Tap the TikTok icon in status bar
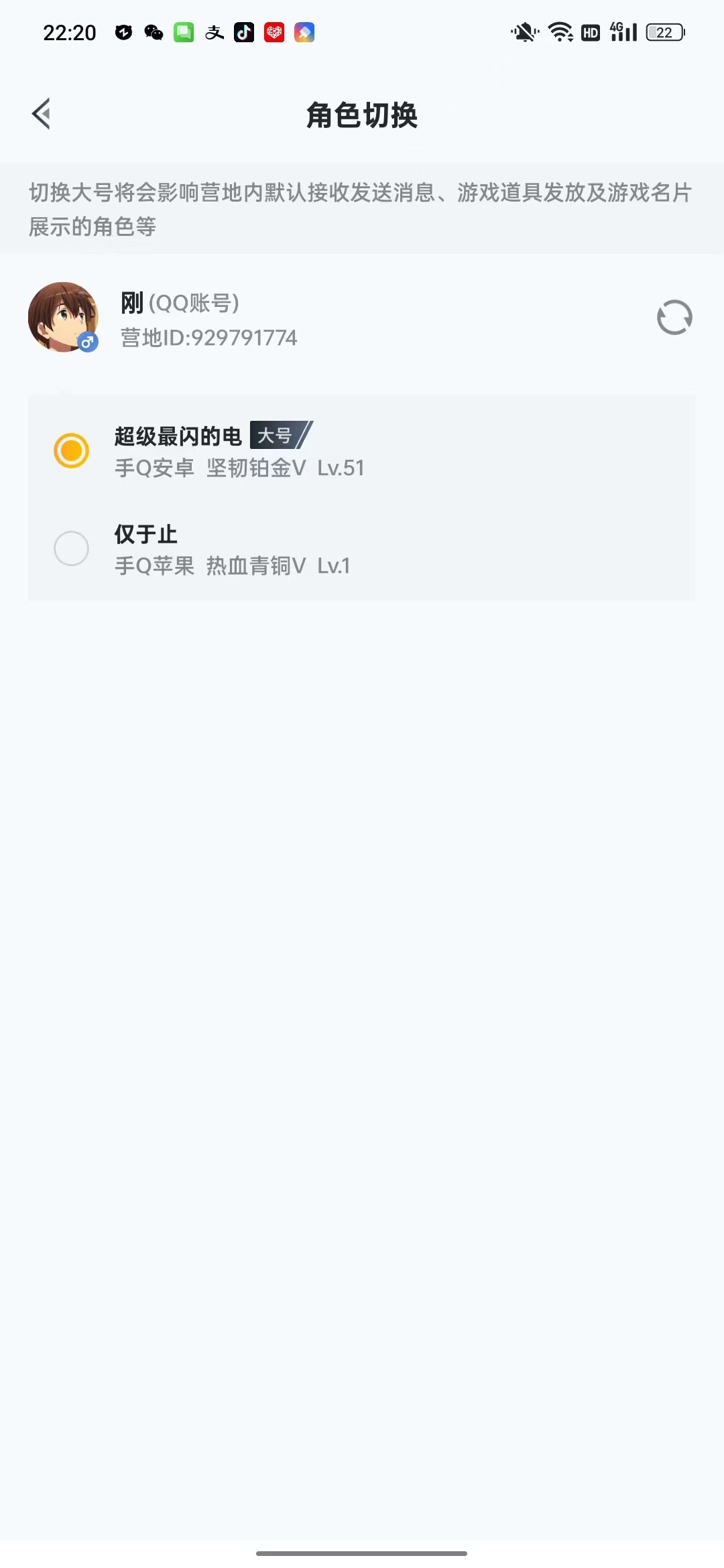Image resolution: width=724 pixels, height=1568 pixels. click(x=243, y=32)
